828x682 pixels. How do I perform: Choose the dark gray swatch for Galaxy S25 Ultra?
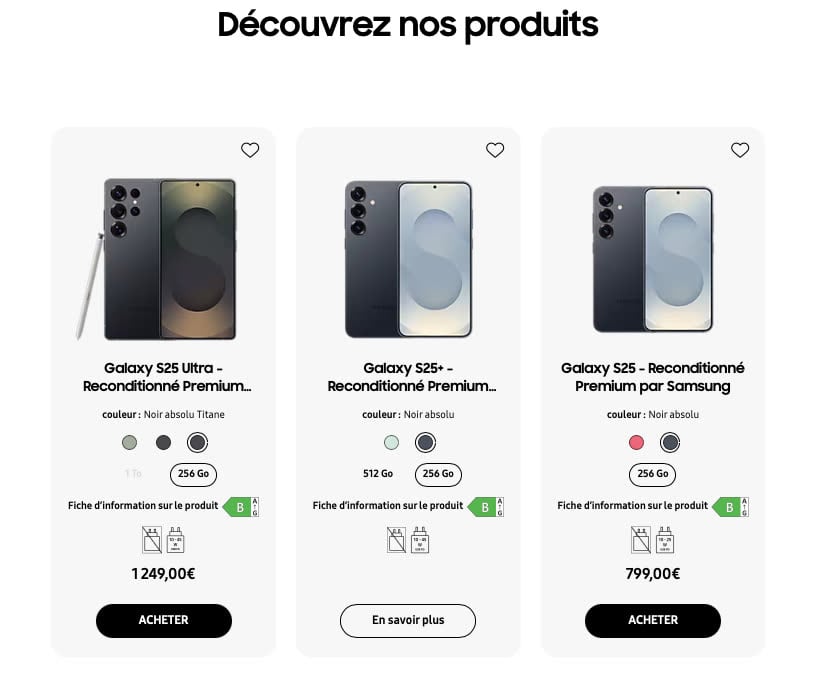point(163,443)
